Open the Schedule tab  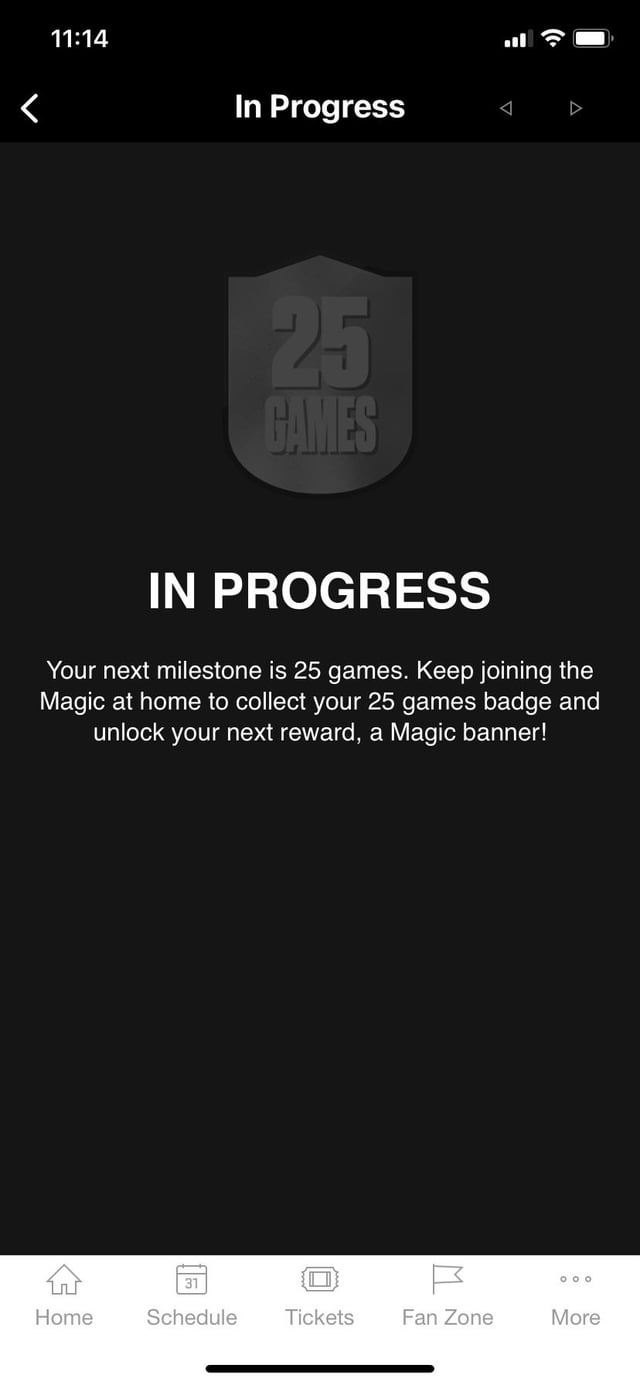[x=191, y=1295]
